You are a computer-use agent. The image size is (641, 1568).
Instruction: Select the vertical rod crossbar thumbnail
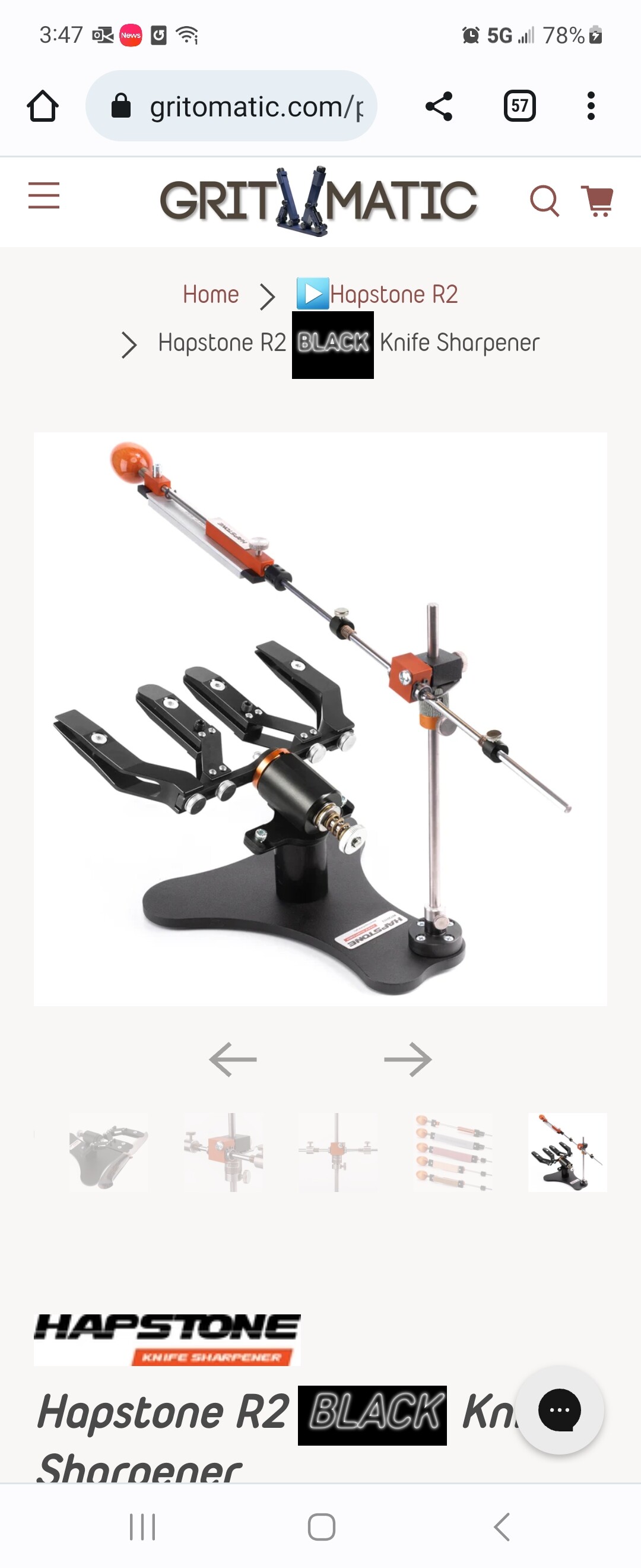tap(338, 1152)
